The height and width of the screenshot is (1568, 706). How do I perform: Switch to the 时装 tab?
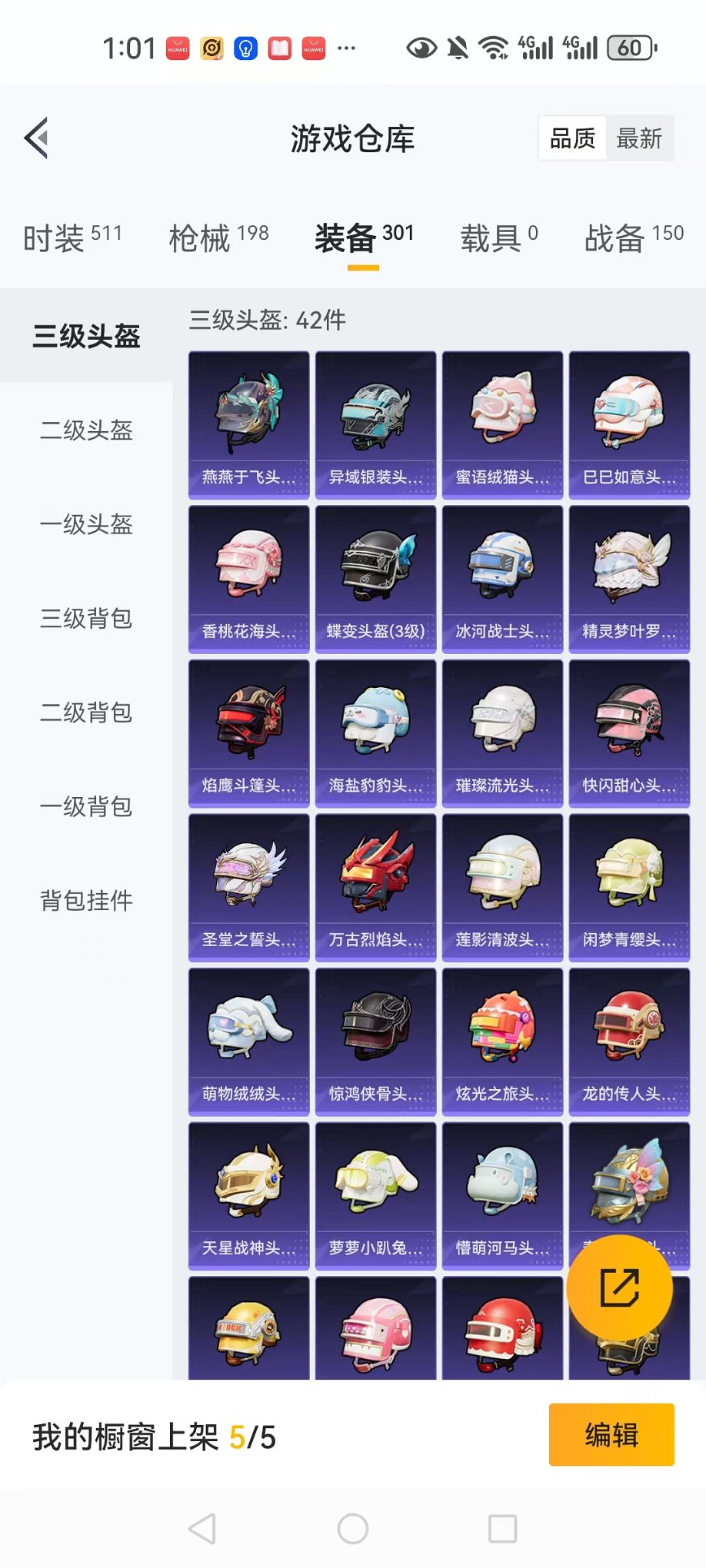pos(72,238)
